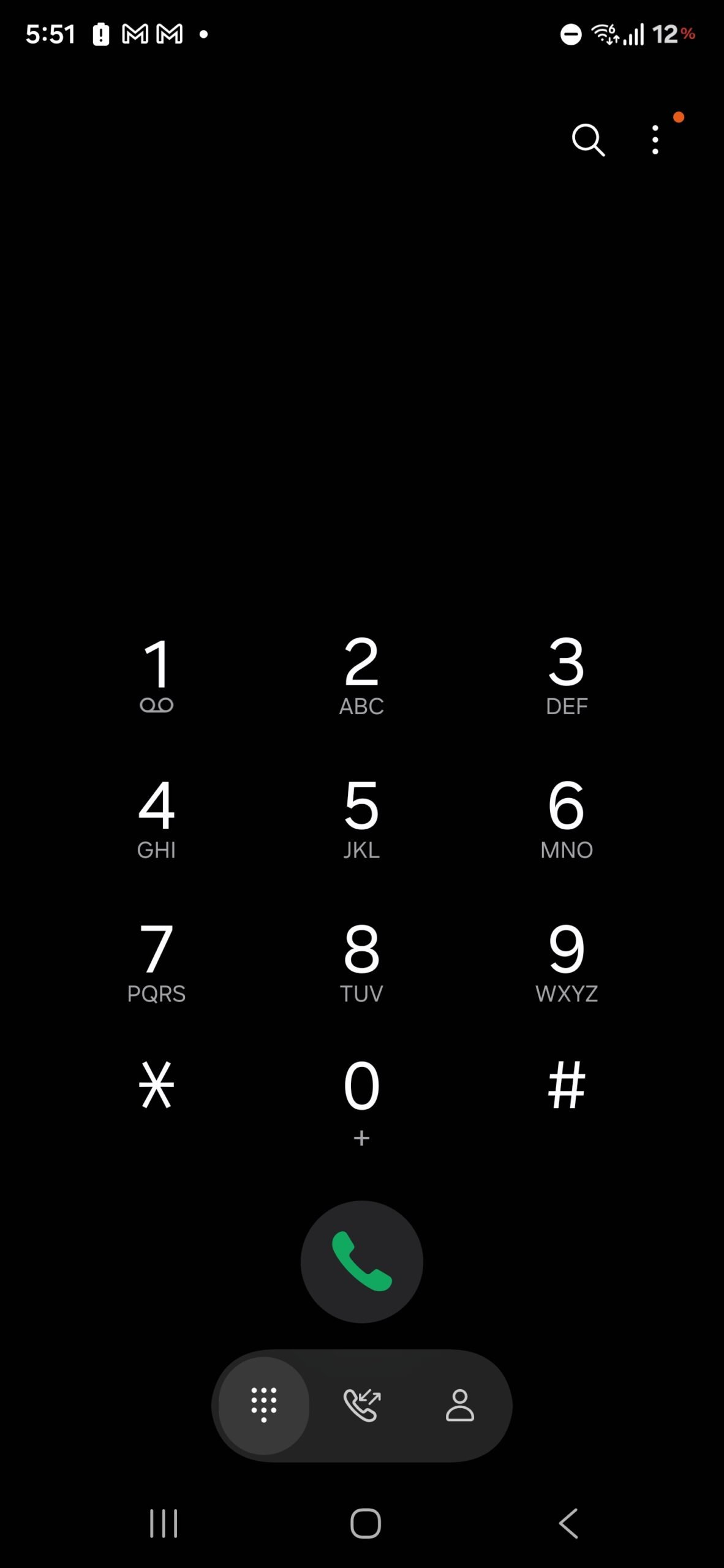Screen dimensions: 724x1568
Task: Tap the 3 DEF key
Action: pos(567,674)
